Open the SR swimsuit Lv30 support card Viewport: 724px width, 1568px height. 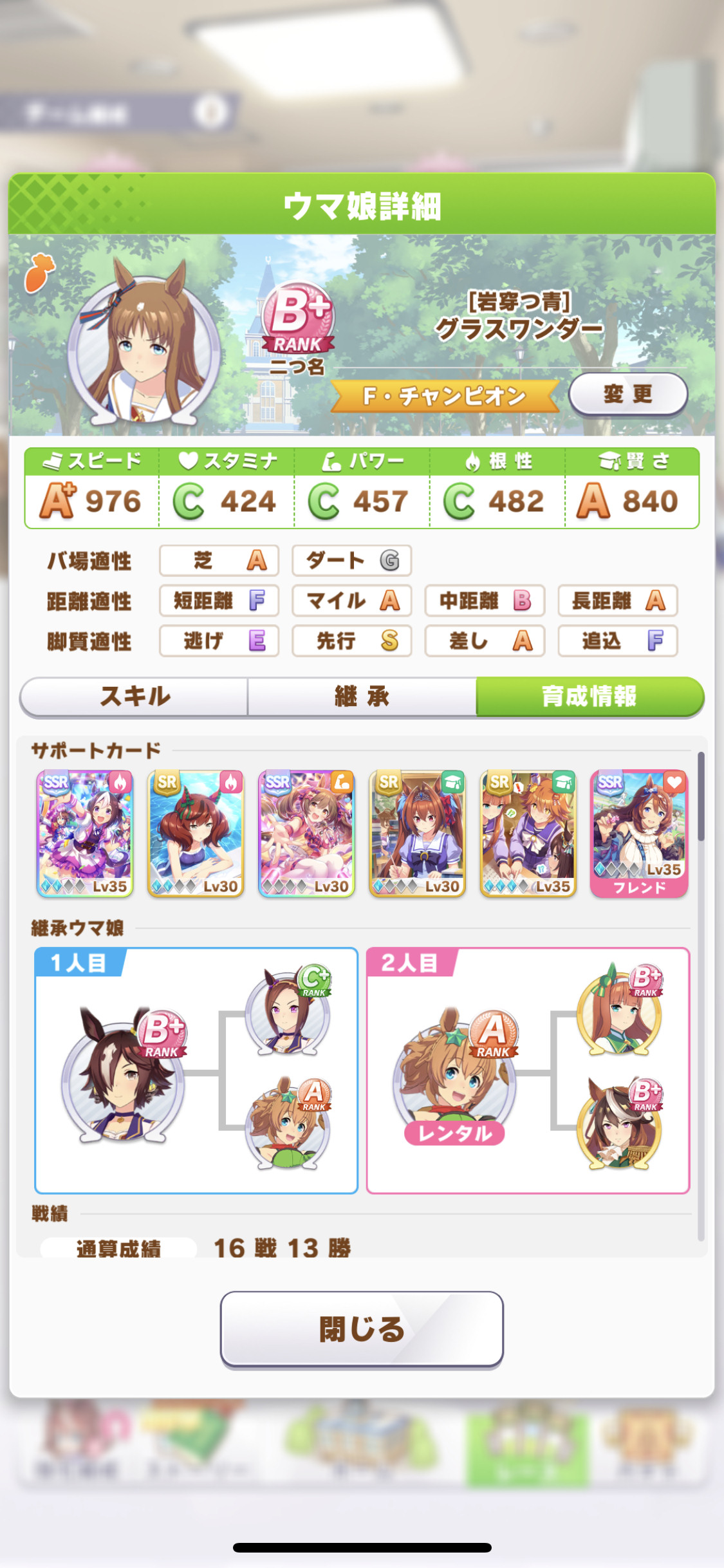196,834
